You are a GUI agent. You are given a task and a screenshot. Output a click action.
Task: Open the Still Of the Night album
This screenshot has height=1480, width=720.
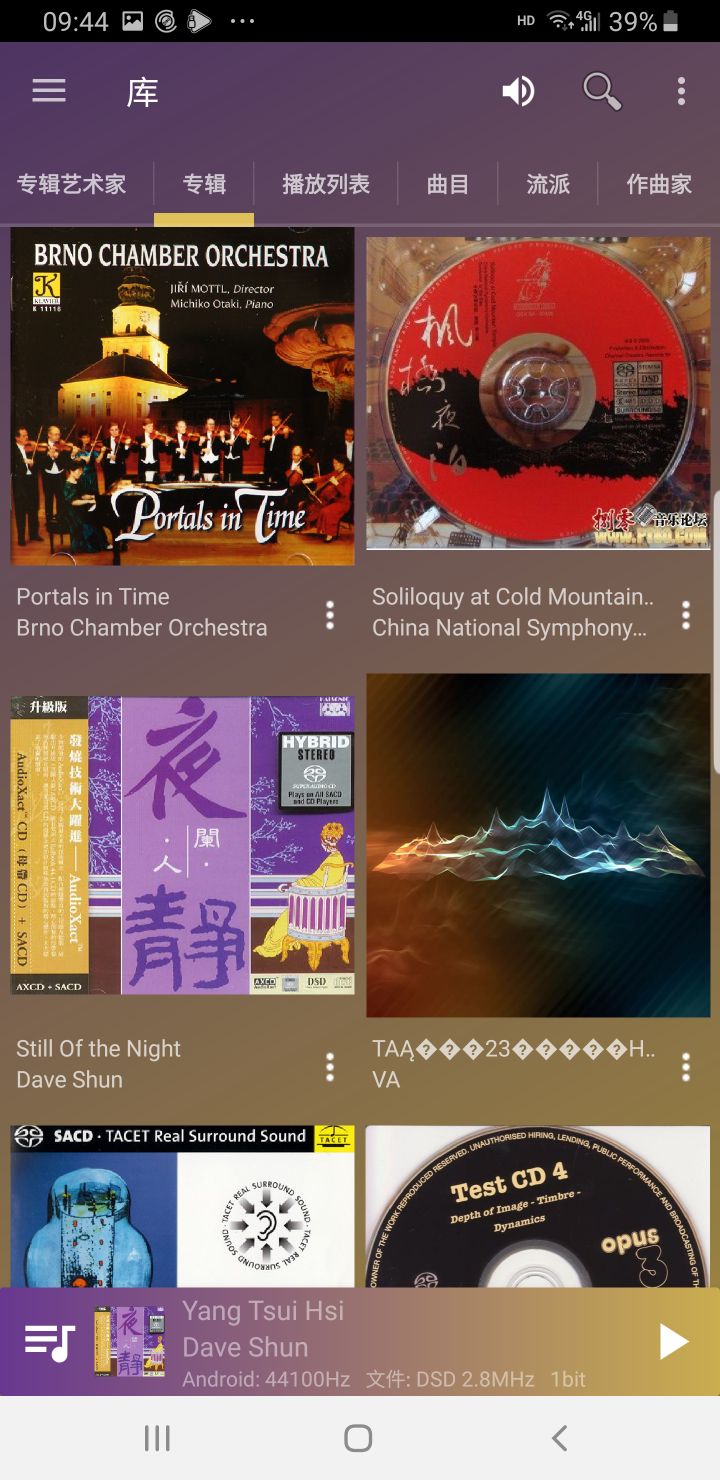point(182,845)
